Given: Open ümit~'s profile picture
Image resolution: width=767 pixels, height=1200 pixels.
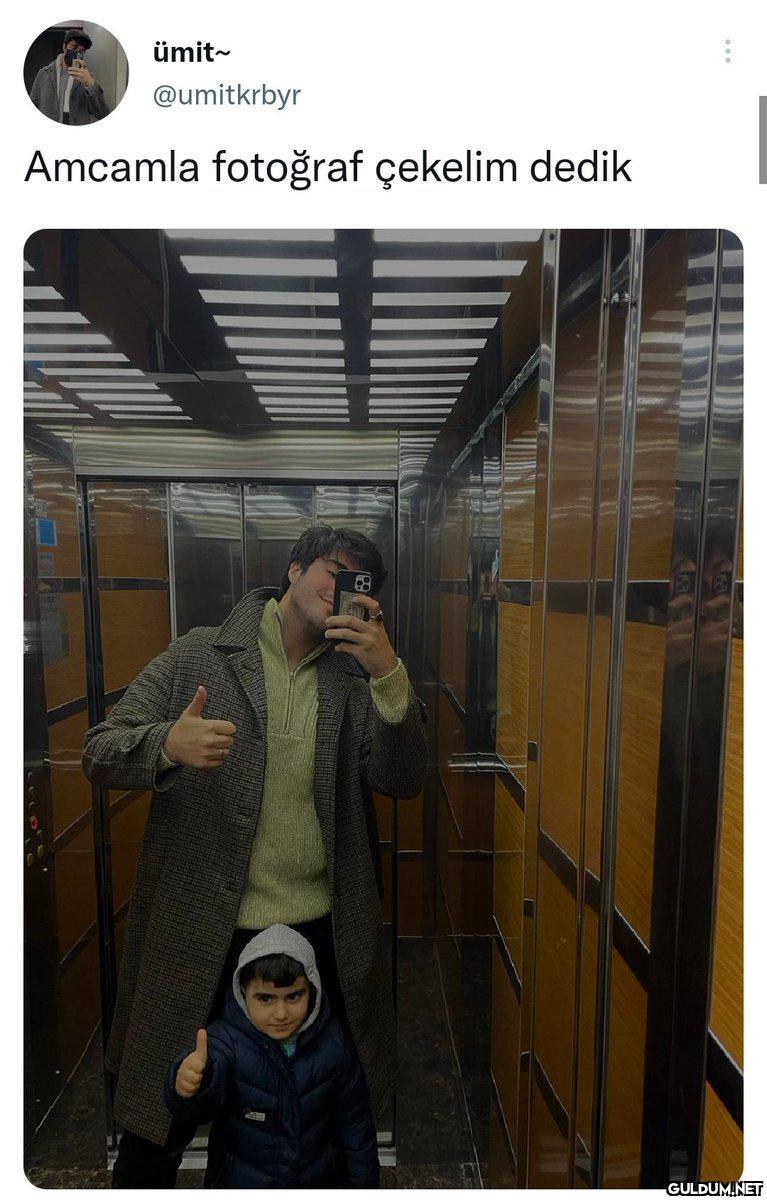Looking at the screenshot, I should [75, 73].
